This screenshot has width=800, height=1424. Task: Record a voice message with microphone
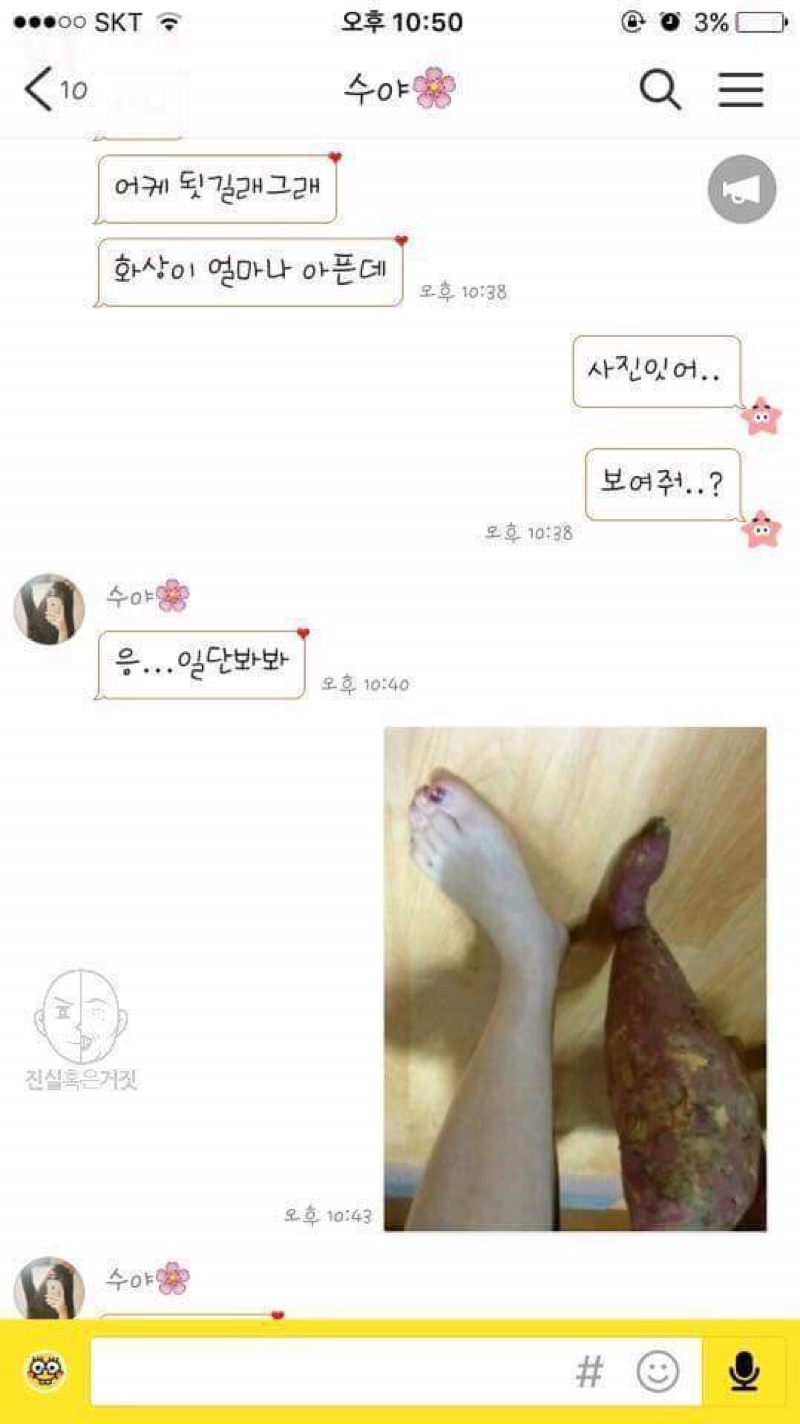(744, 1372)
